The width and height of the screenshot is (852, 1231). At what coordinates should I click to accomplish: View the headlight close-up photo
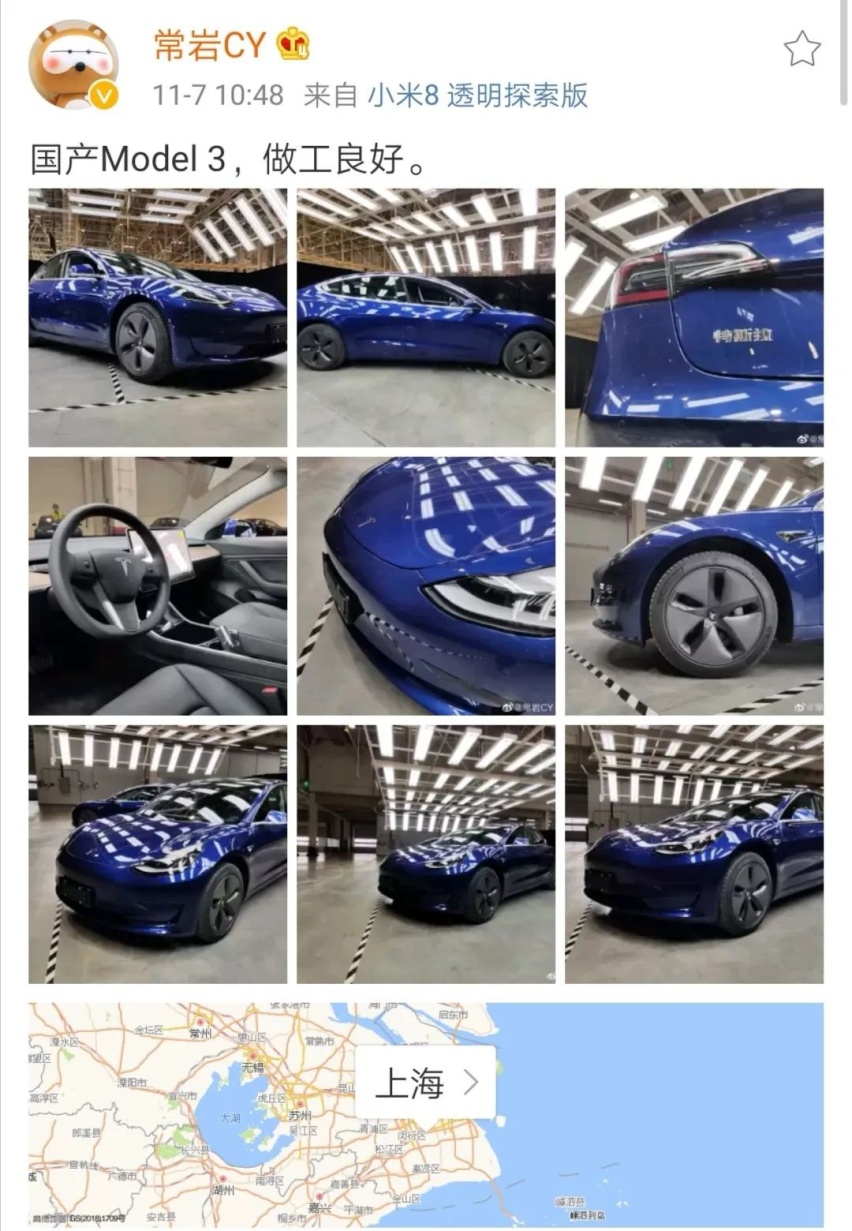[x=426, y=586]
